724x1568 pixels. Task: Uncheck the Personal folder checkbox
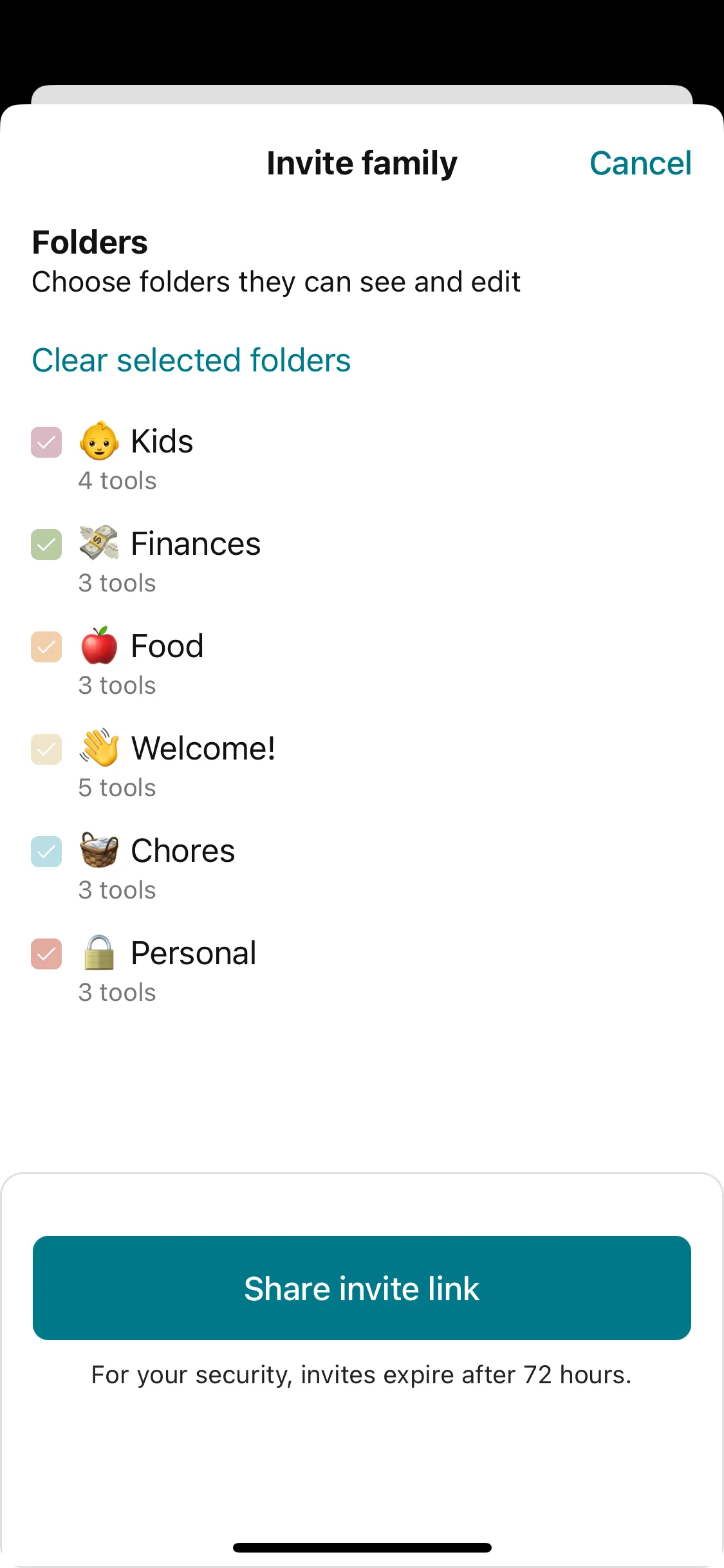point(46,955)
